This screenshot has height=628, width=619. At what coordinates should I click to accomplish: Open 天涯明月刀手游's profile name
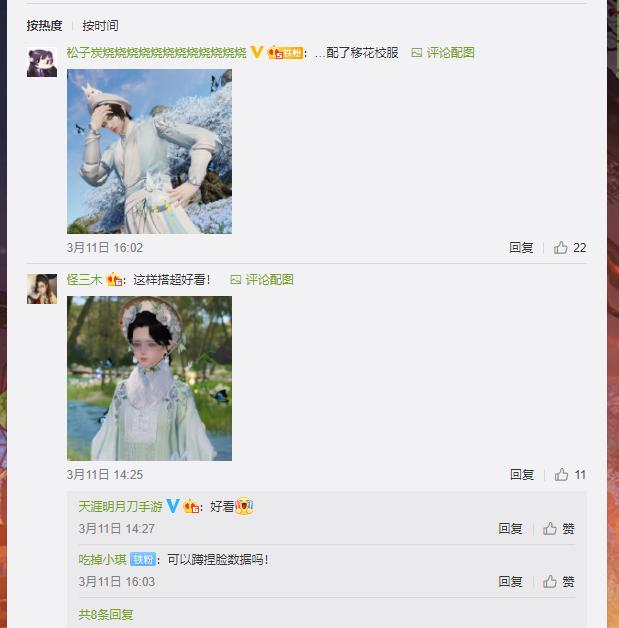(120, 507)
